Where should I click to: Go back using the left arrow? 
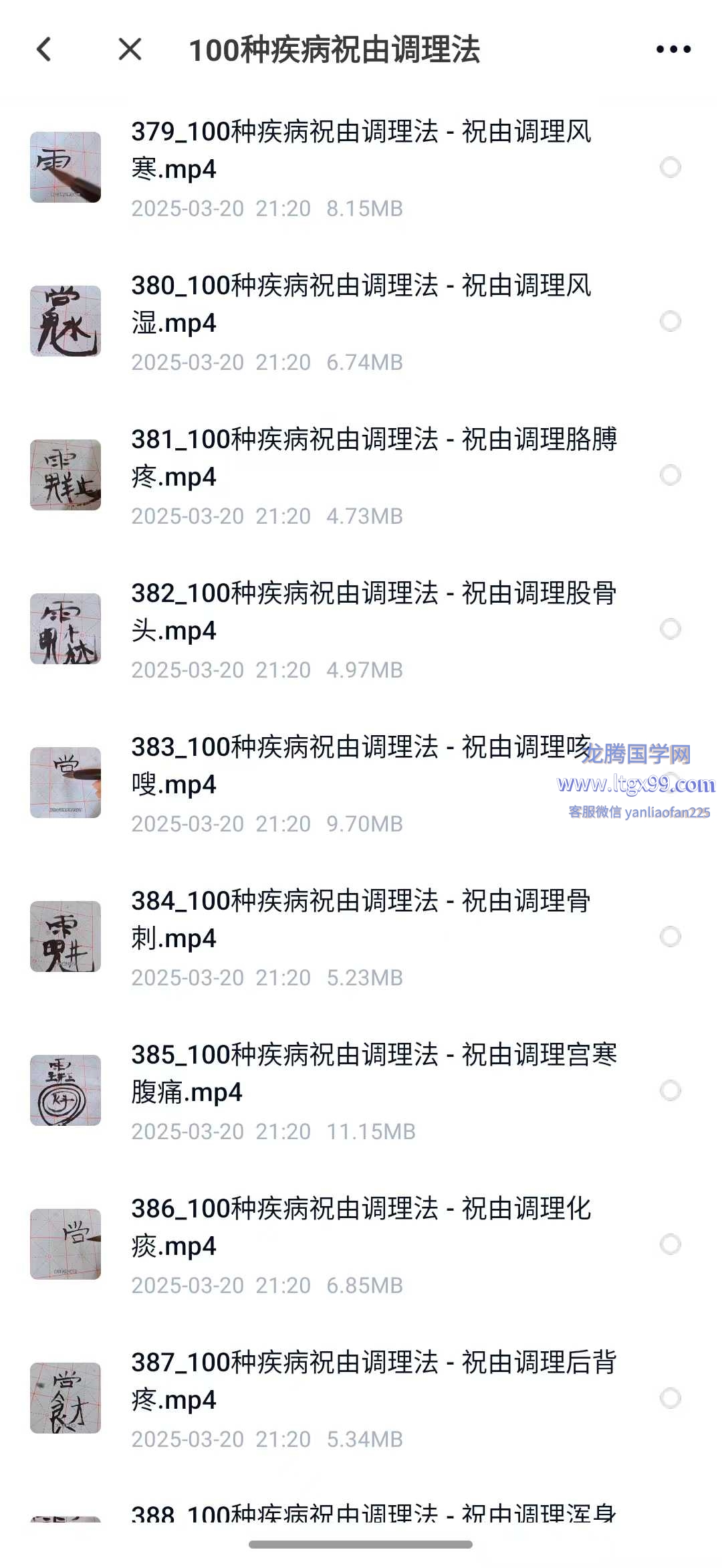44,50
